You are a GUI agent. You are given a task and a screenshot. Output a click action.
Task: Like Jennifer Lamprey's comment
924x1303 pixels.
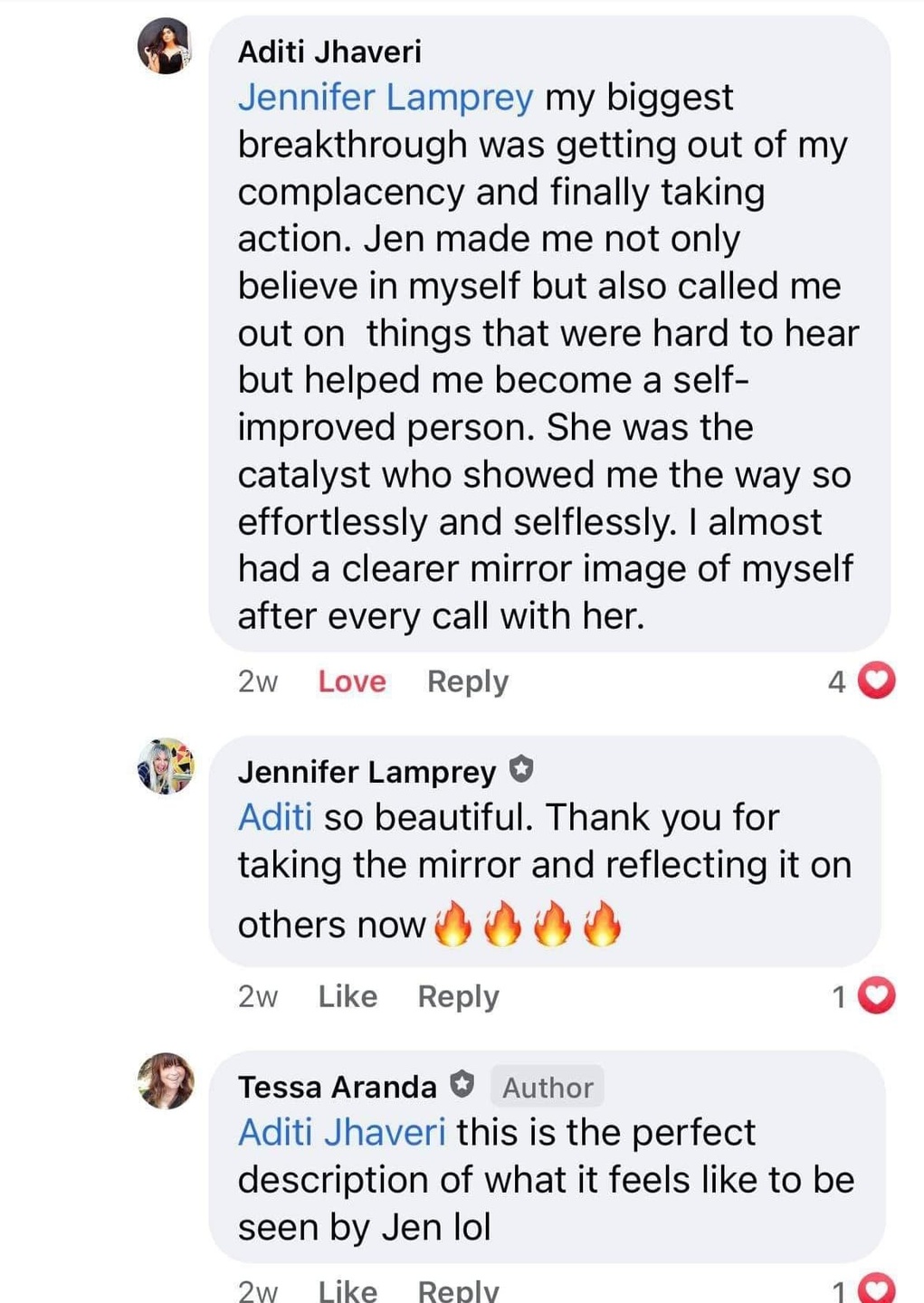coord(348,996)
